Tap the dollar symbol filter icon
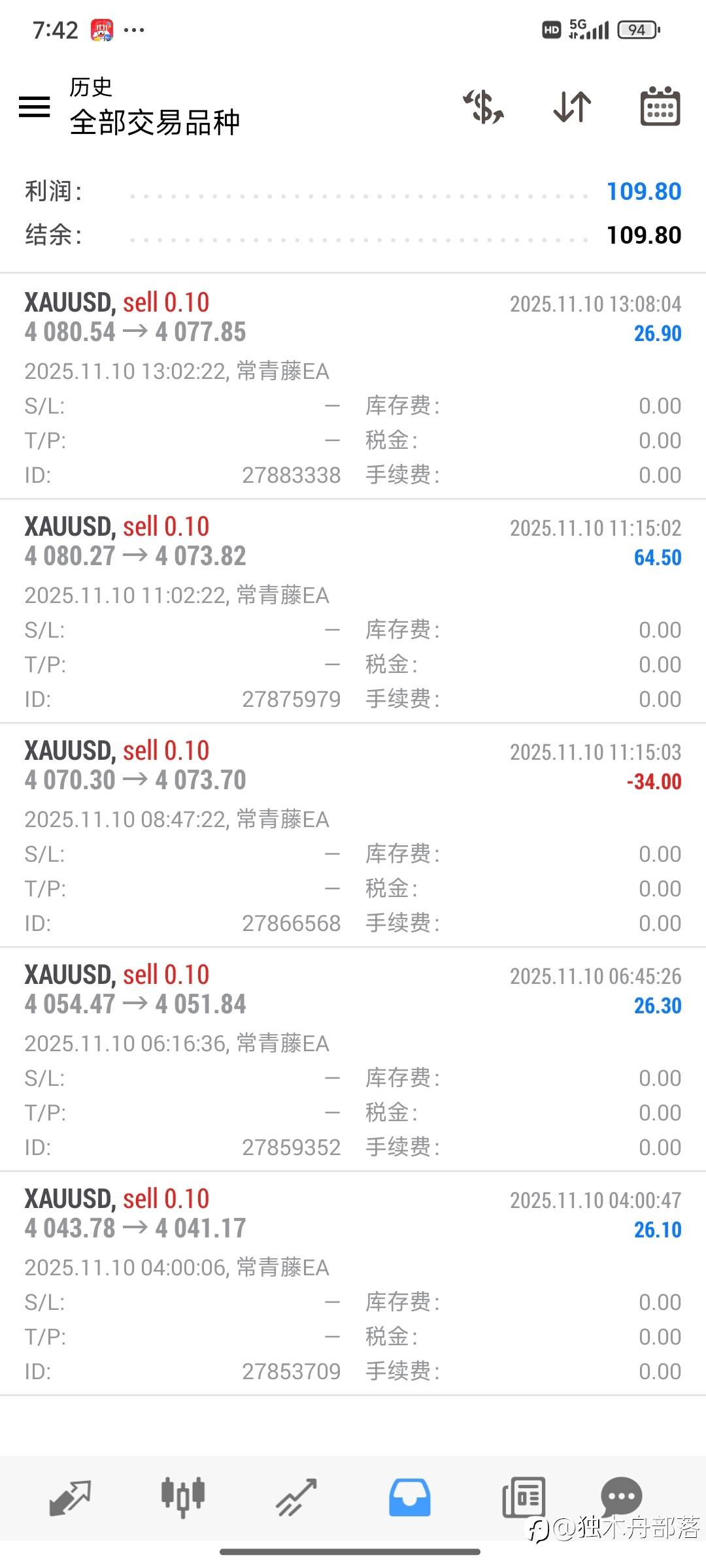 point(484,106)
